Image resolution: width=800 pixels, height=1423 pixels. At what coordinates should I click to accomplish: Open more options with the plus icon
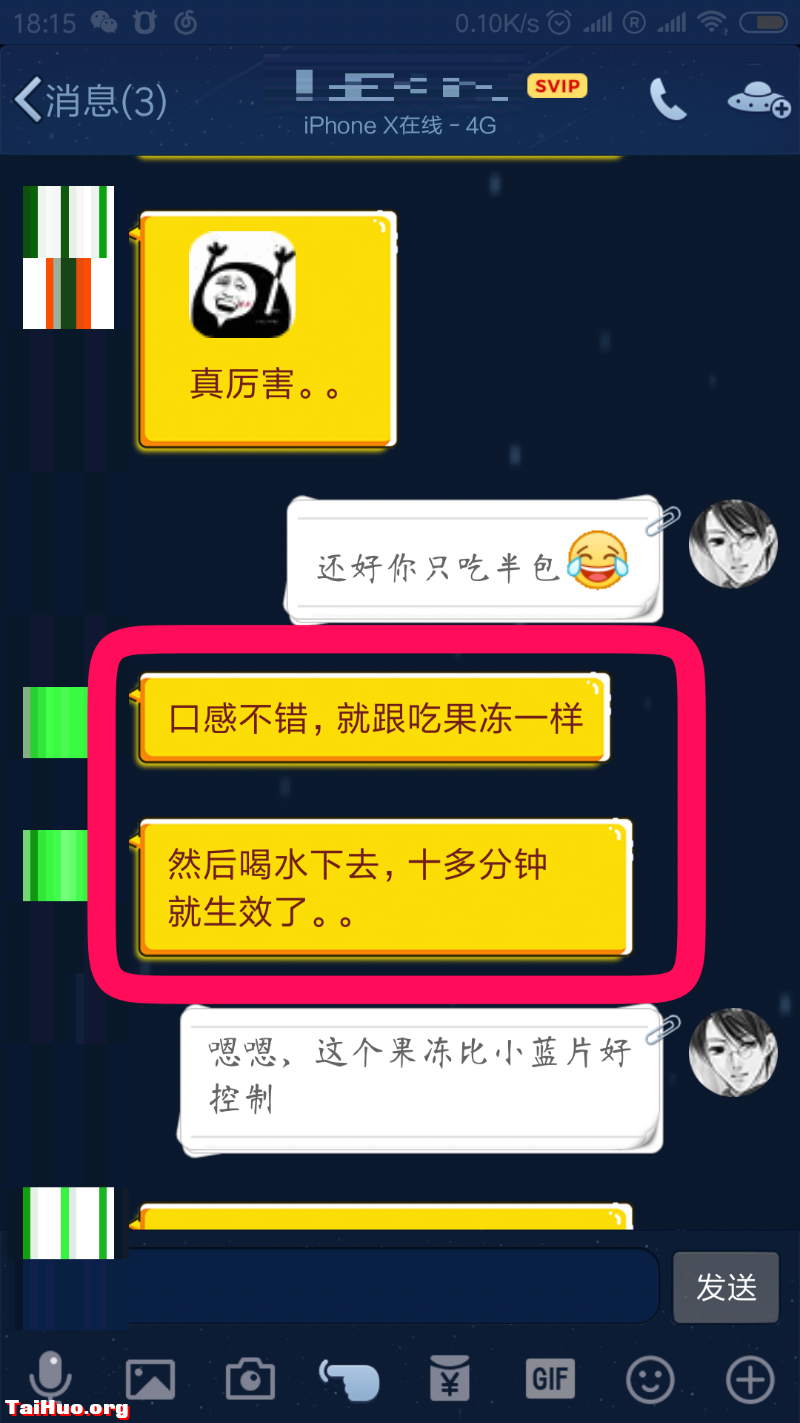point(750,1380)
